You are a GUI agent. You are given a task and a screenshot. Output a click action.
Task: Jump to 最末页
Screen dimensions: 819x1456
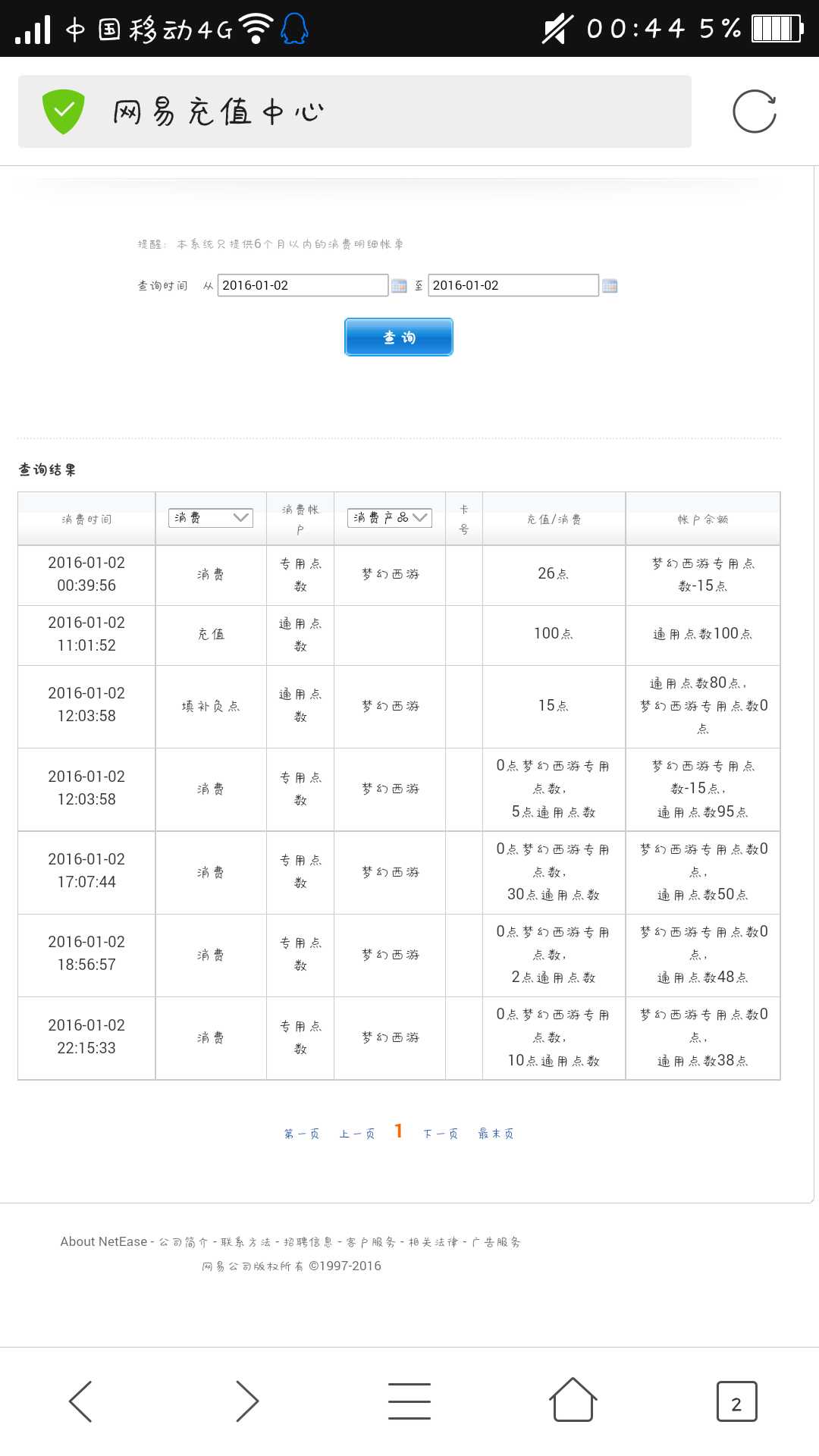[496, 1134]
